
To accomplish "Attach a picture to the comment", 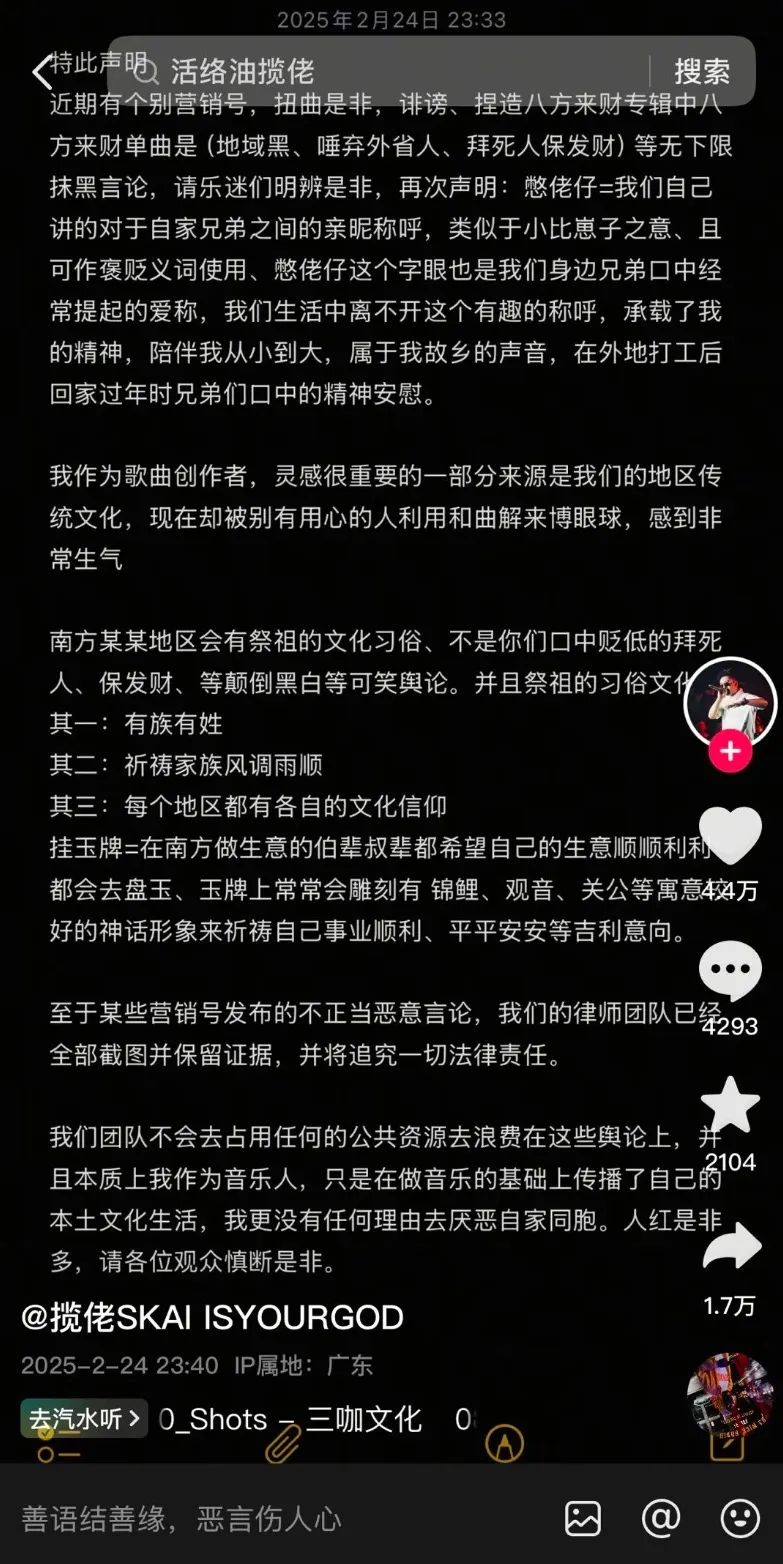I will [x=583, y=1519].
